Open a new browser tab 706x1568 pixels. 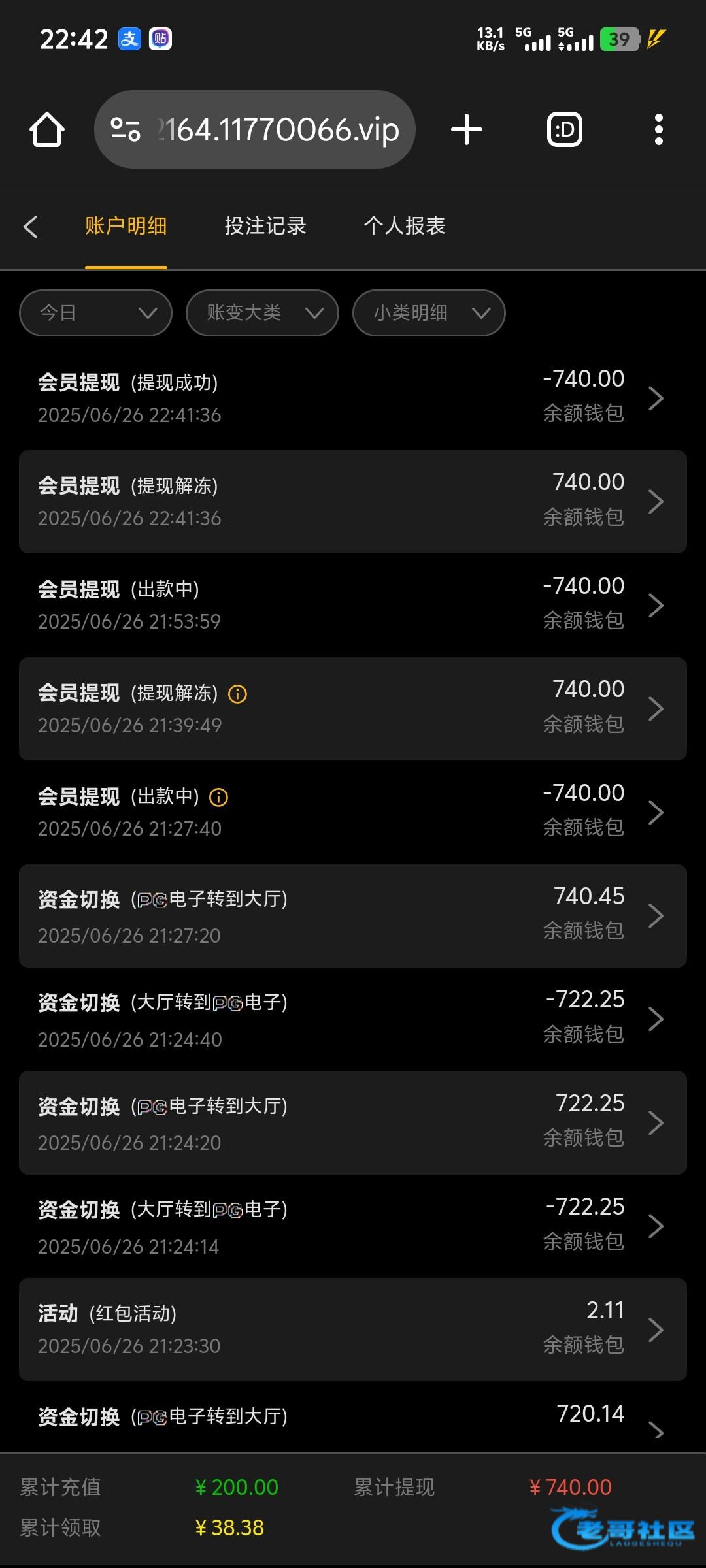pyautogui.click(x=467, y=129)
